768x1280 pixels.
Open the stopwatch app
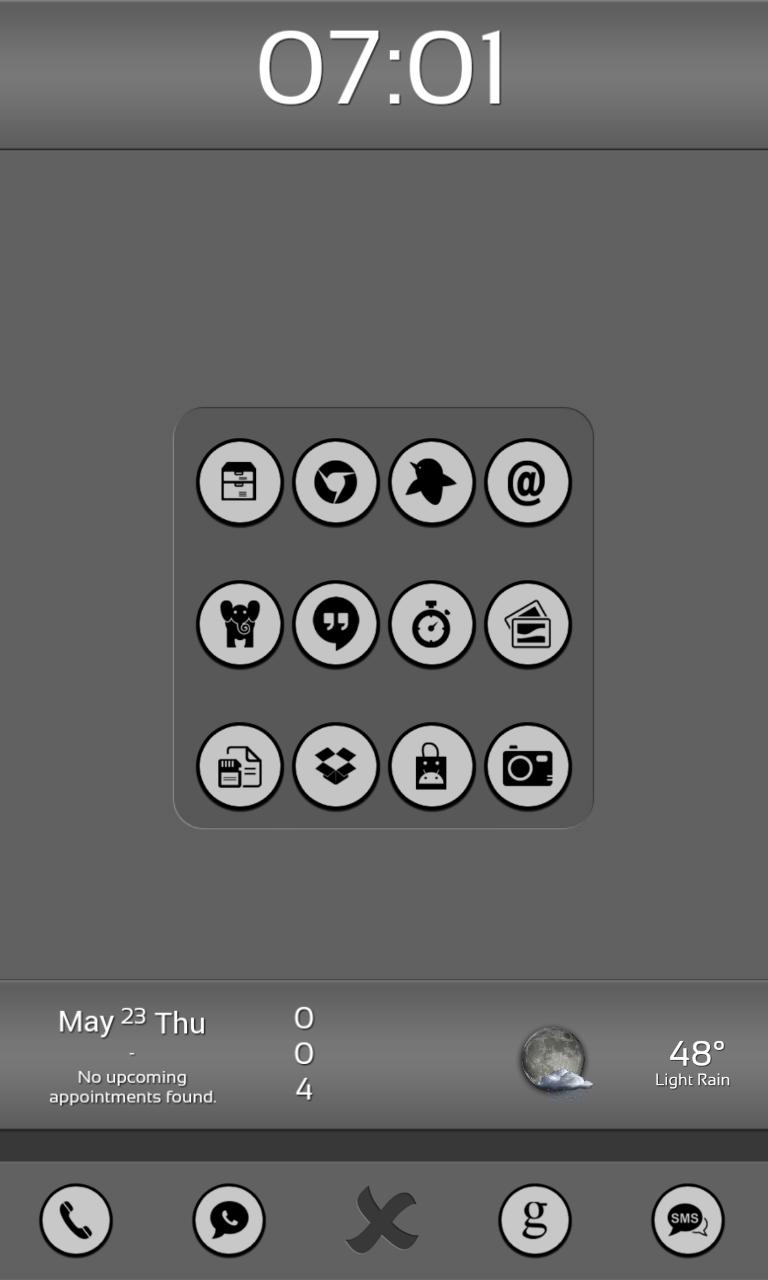[x=431, y=624]
